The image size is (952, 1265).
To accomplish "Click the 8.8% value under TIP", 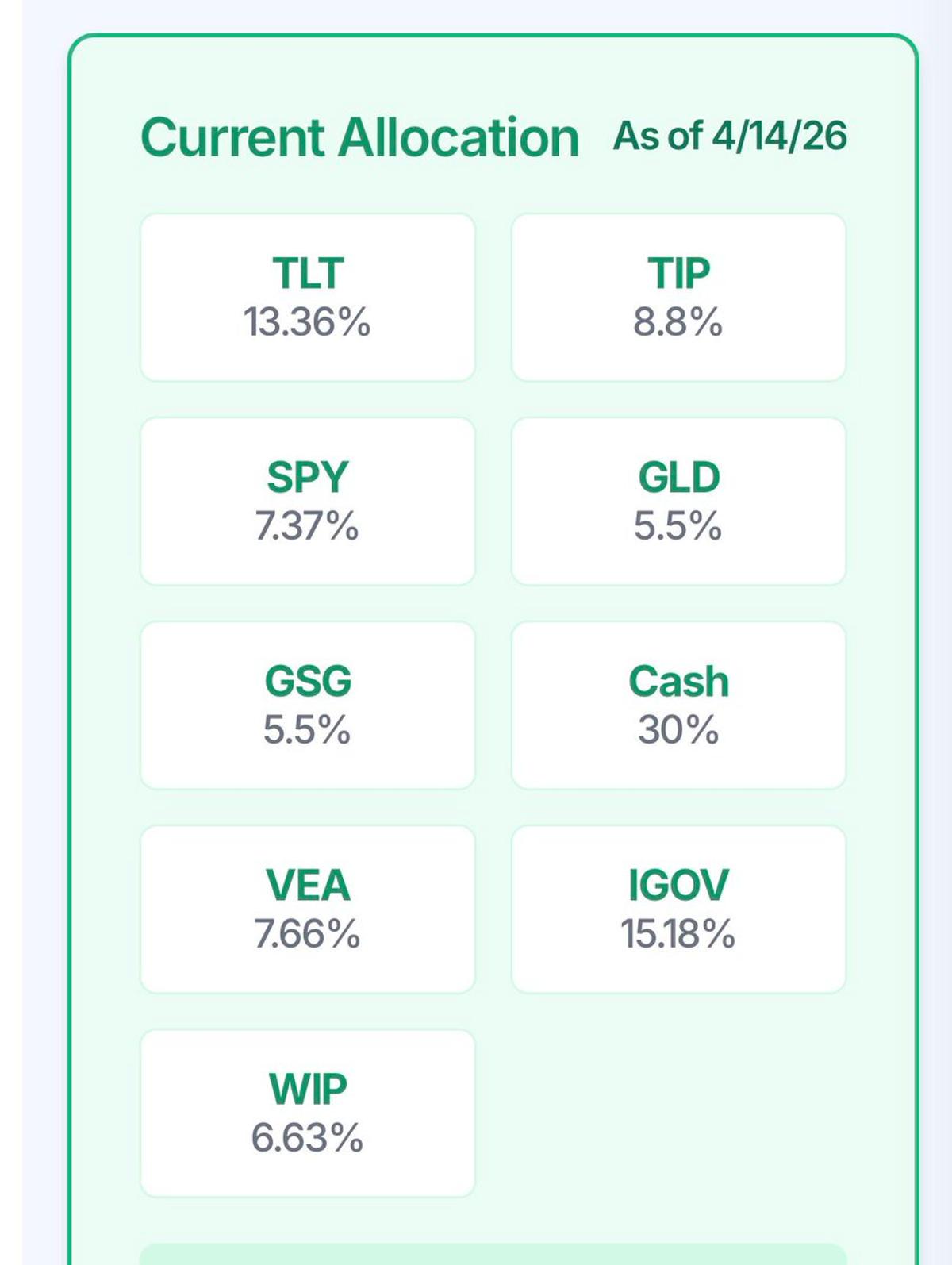I will [680, 322].
